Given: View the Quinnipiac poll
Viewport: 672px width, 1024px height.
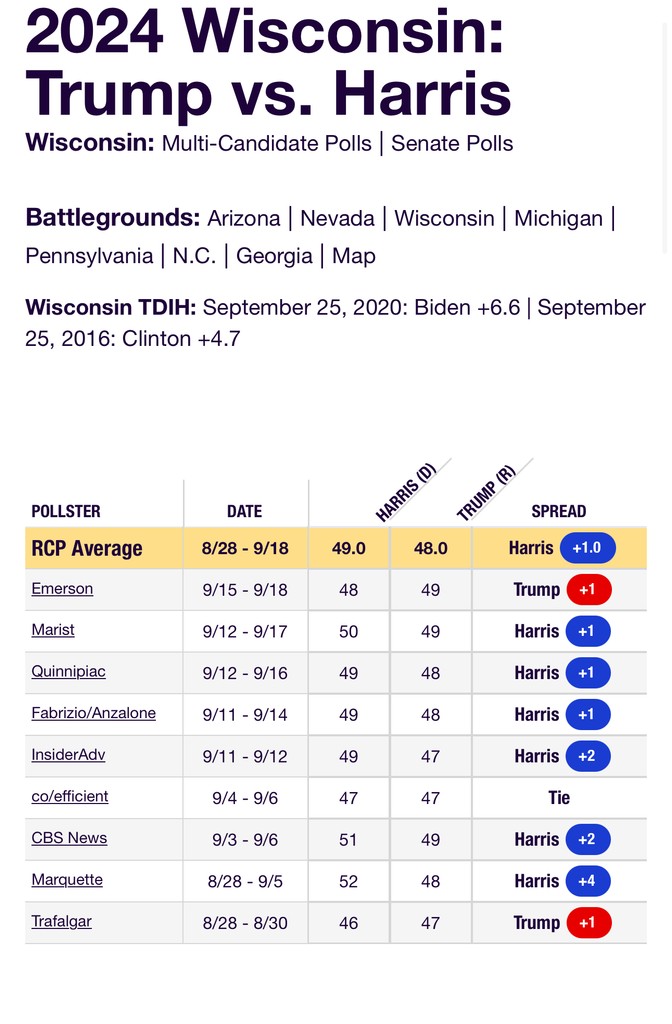Looking at the screenshot, I should 68,671.
